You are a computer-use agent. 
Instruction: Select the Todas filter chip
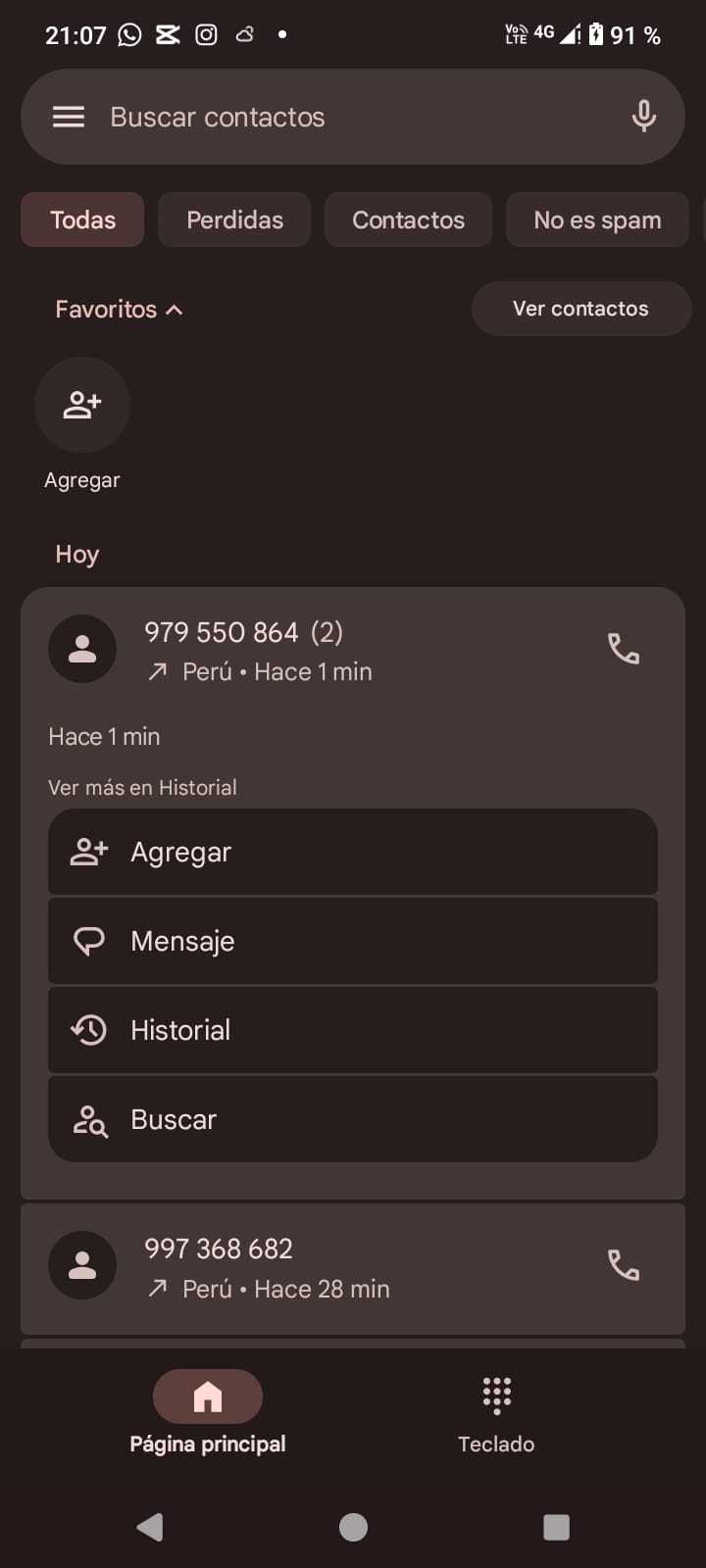[82, 220]
